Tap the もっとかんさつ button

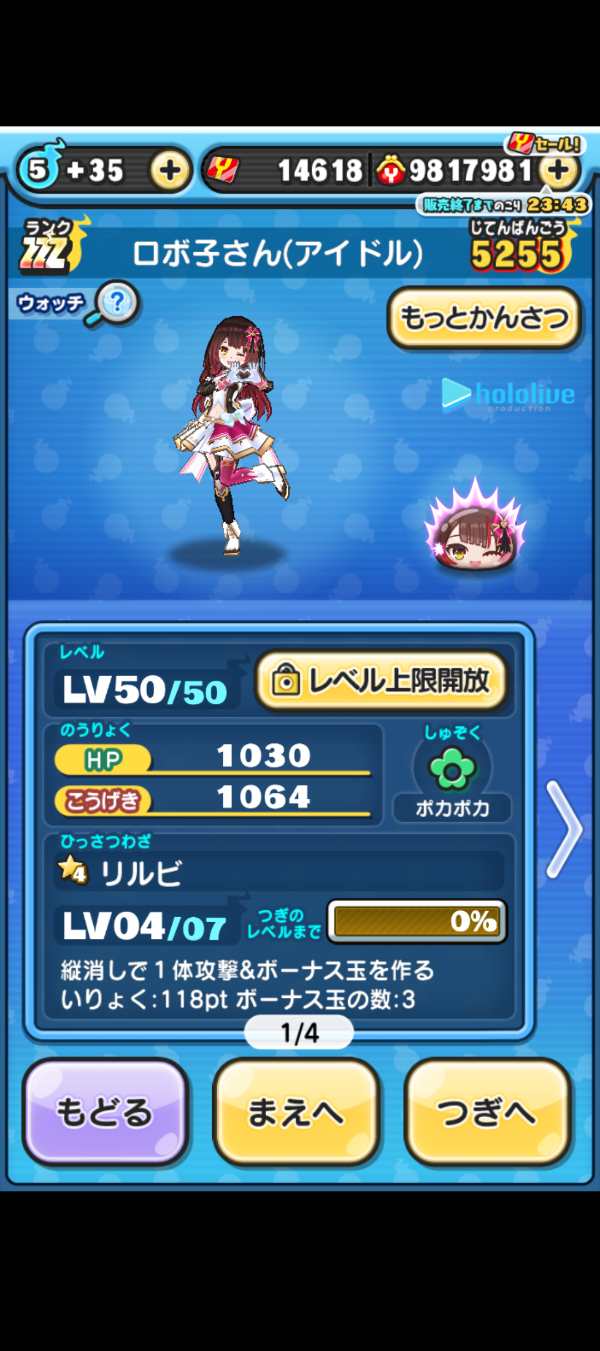coord(484,318)
